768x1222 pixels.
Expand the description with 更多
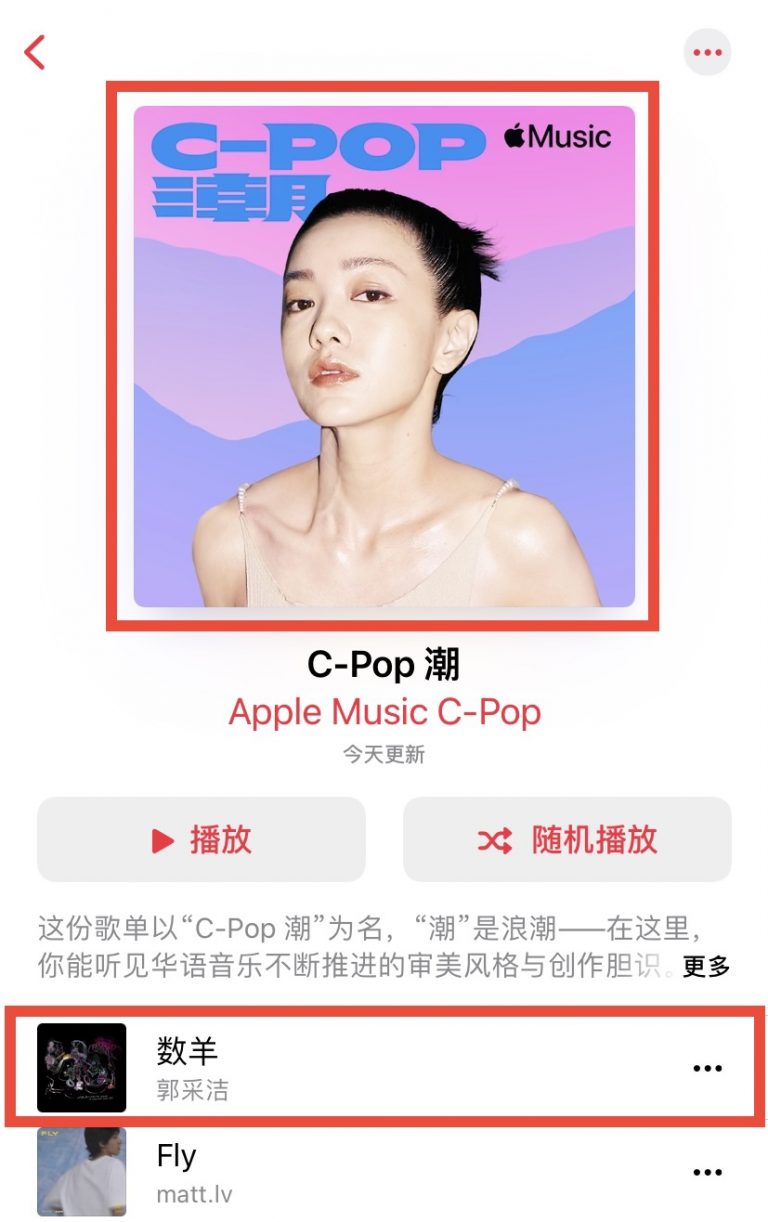[x=706, y=966]
